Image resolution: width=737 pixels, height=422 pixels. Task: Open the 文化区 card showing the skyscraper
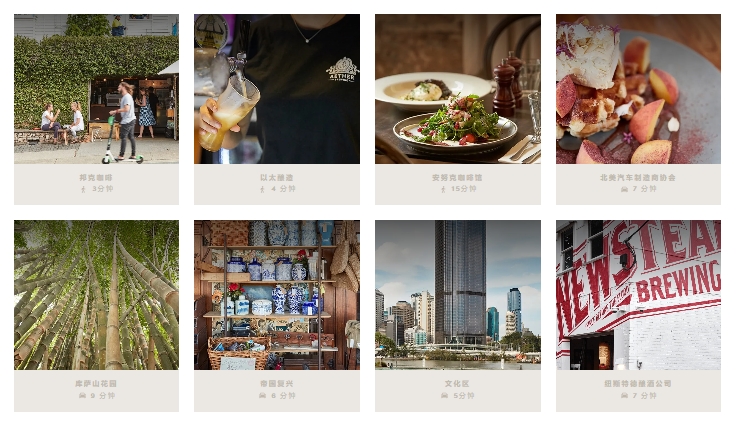coord(457,314)
